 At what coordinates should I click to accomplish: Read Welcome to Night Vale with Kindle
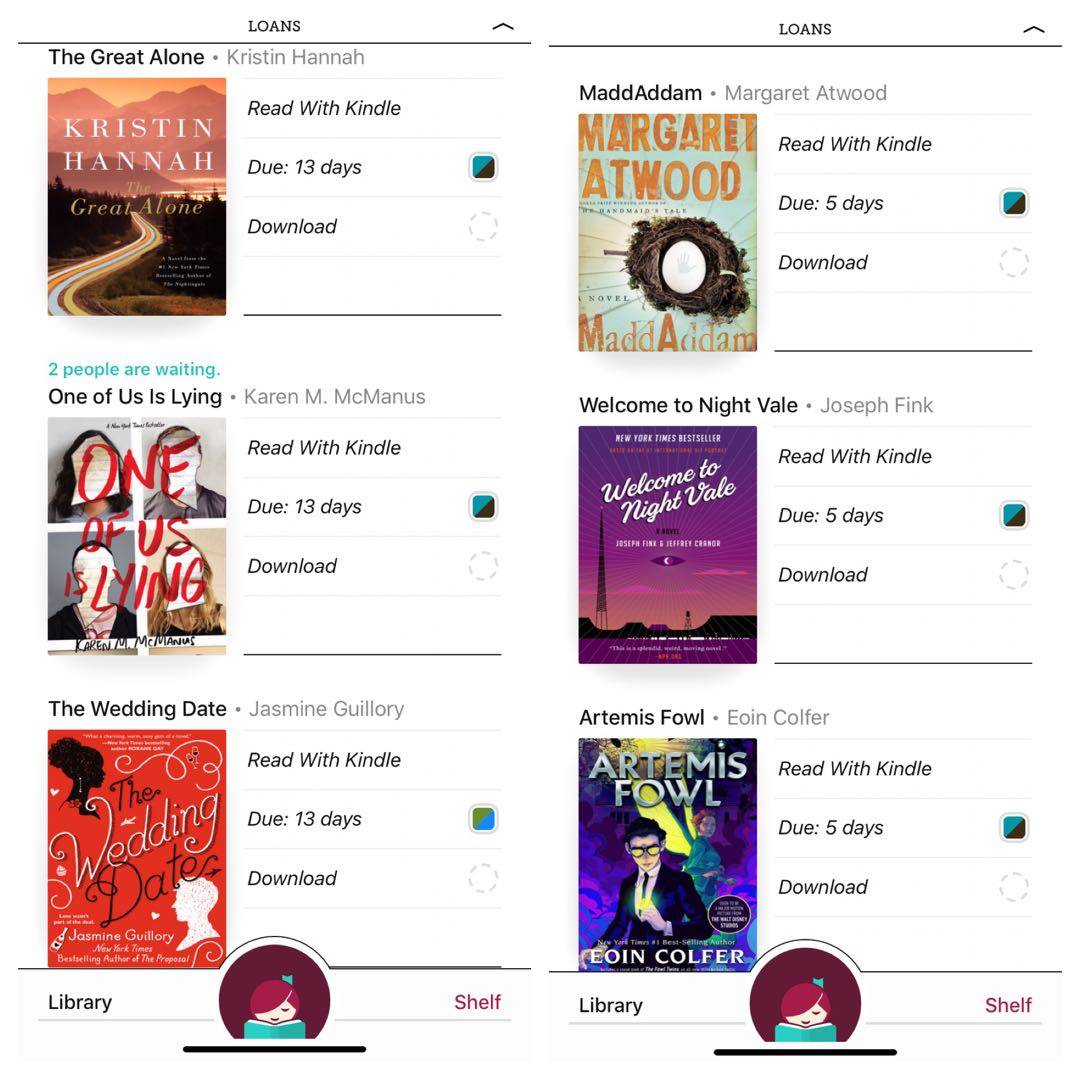click(855, 456)
